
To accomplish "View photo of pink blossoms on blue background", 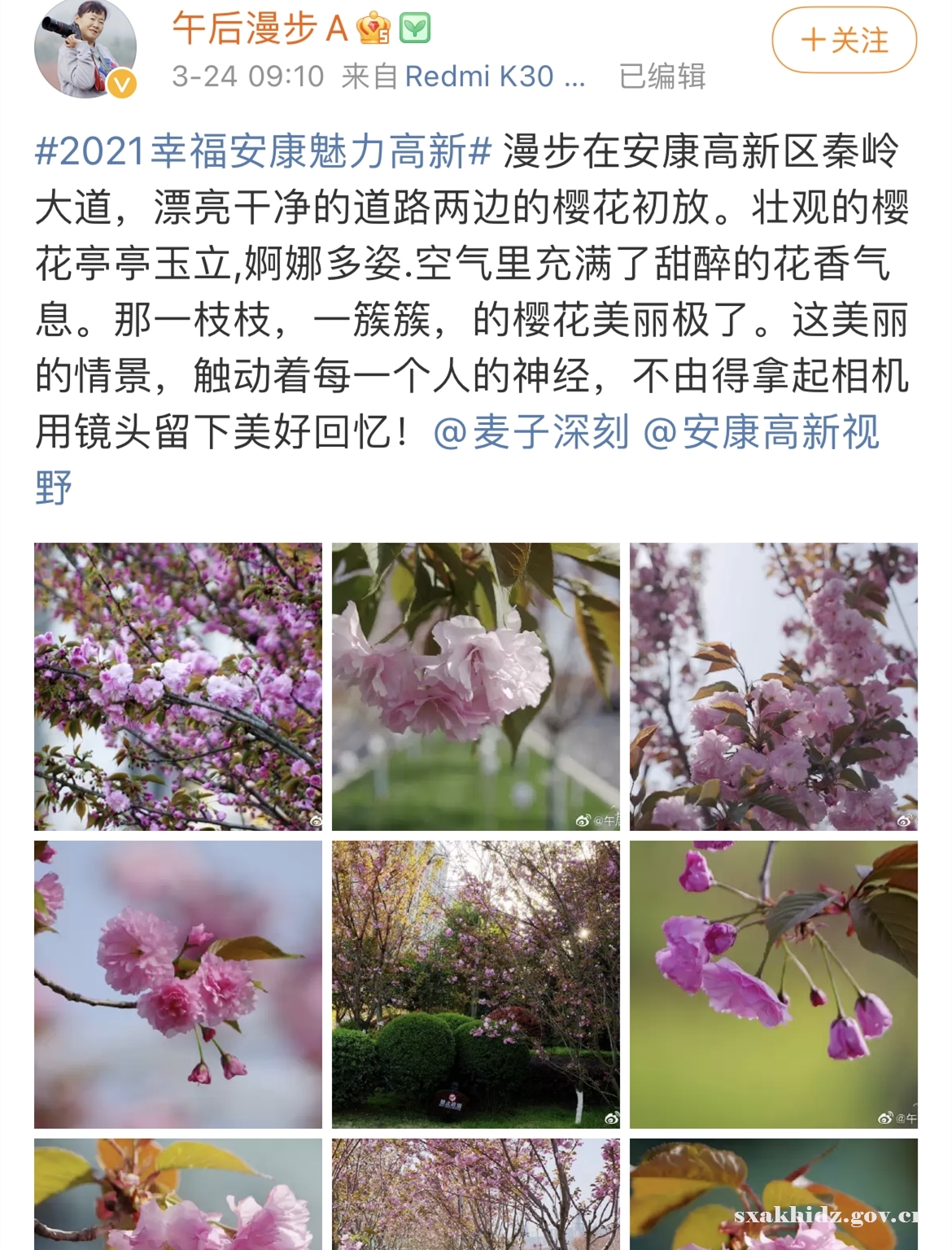I will click(x=177, y=984).
